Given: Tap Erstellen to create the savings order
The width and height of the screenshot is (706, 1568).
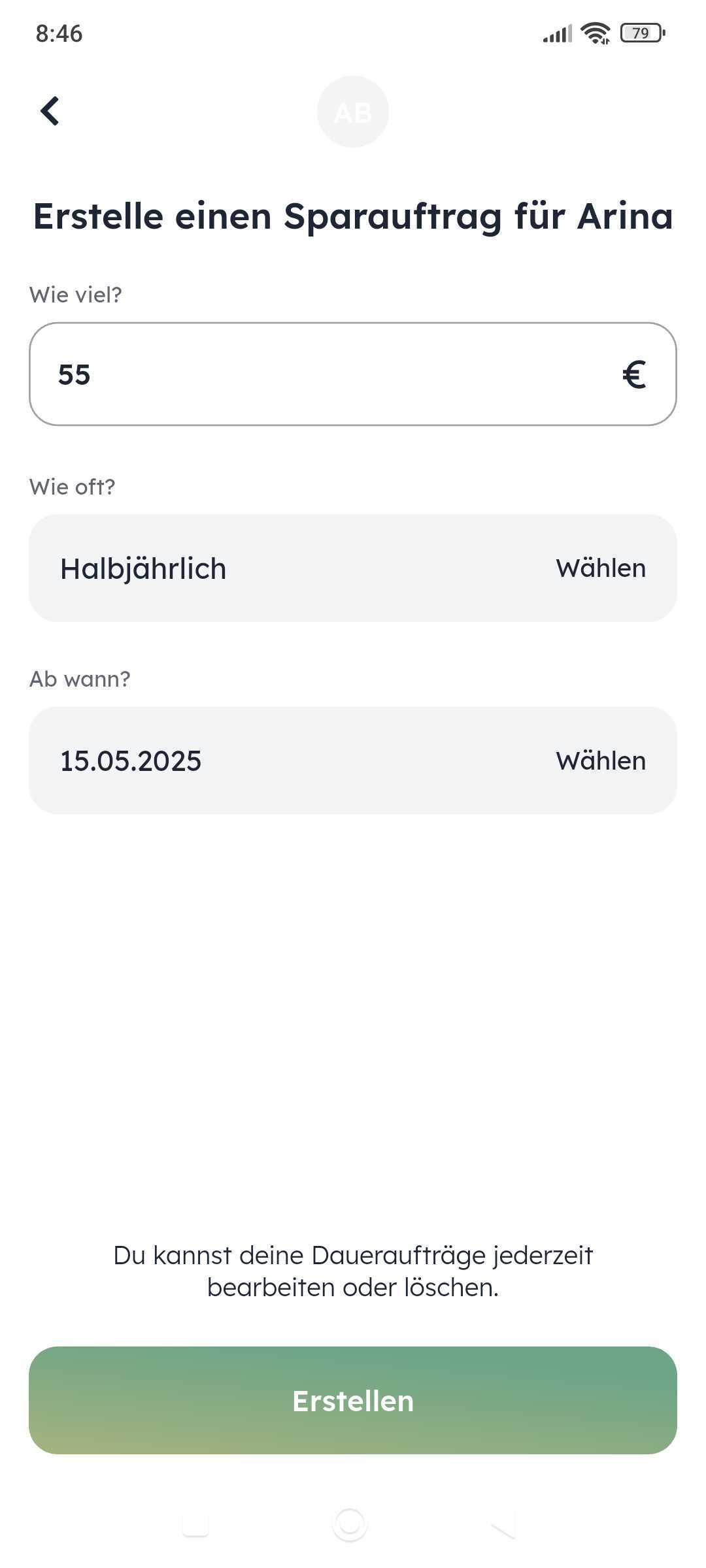Looking at the screenshot, I should pos(353,1401).
